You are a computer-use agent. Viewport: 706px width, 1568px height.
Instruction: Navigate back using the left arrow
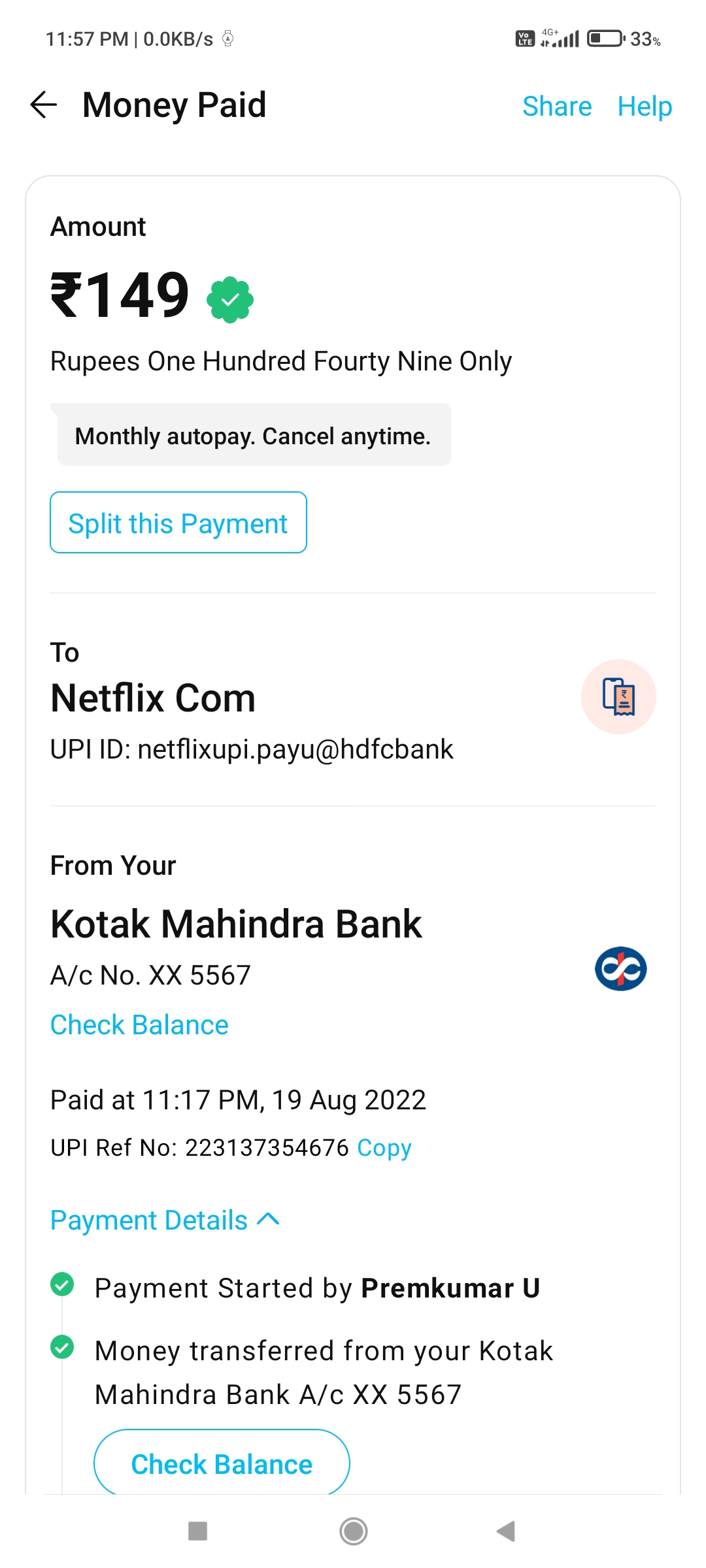44,105
